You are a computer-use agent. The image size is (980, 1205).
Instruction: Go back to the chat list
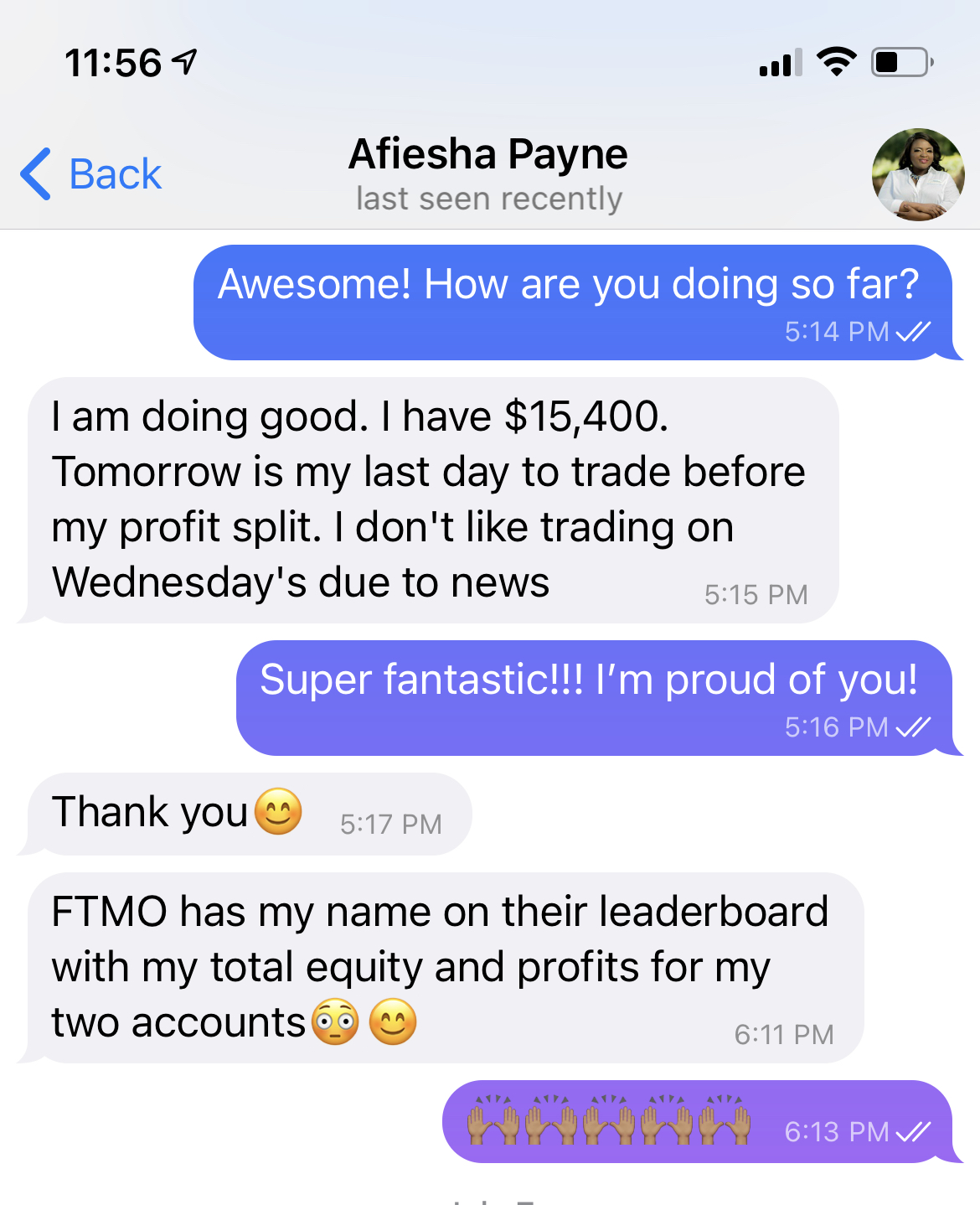[x=90, y=174]
